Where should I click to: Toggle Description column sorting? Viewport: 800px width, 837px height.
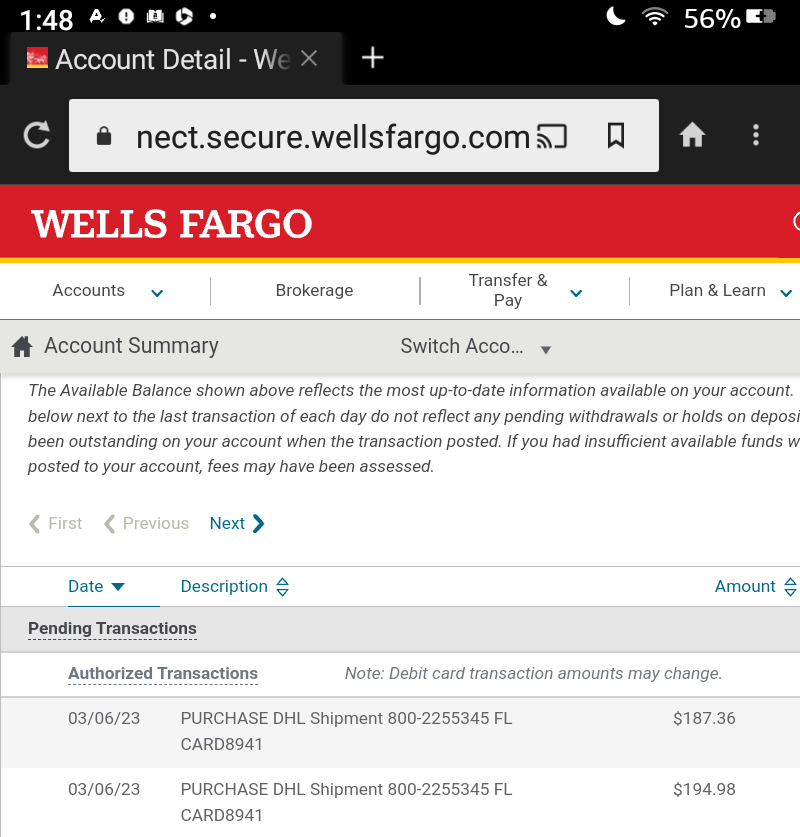pos(235,586)
